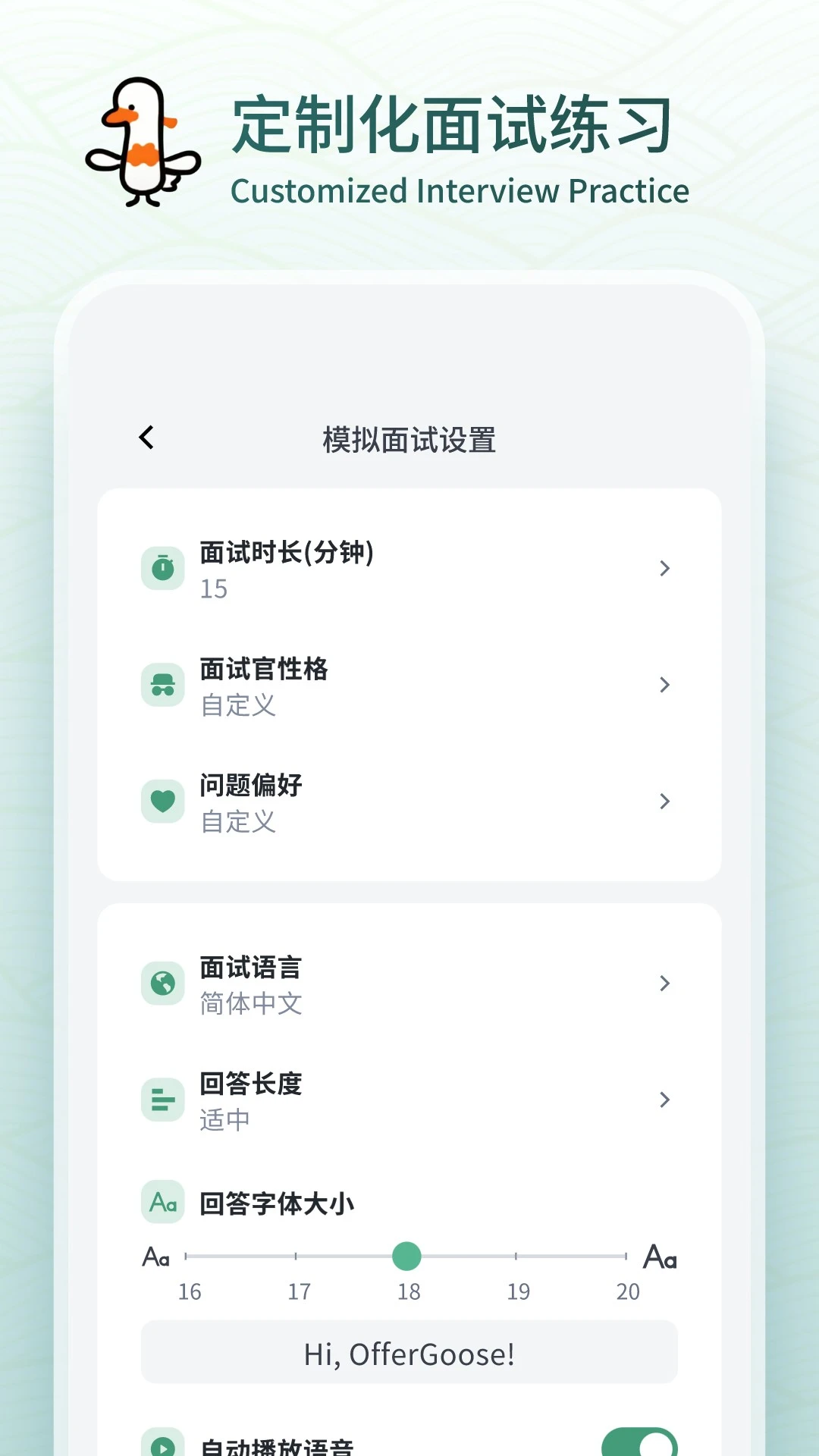Expand the 面试时长 settings row
Screen dimensions: 819x1456
pyautogui.click(x=666, y=568)
